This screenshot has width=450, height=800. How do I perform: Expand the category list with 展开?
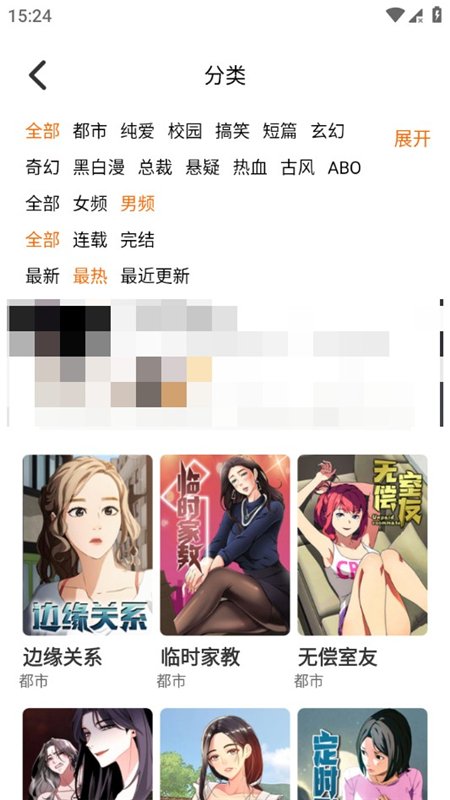[412, 139]
